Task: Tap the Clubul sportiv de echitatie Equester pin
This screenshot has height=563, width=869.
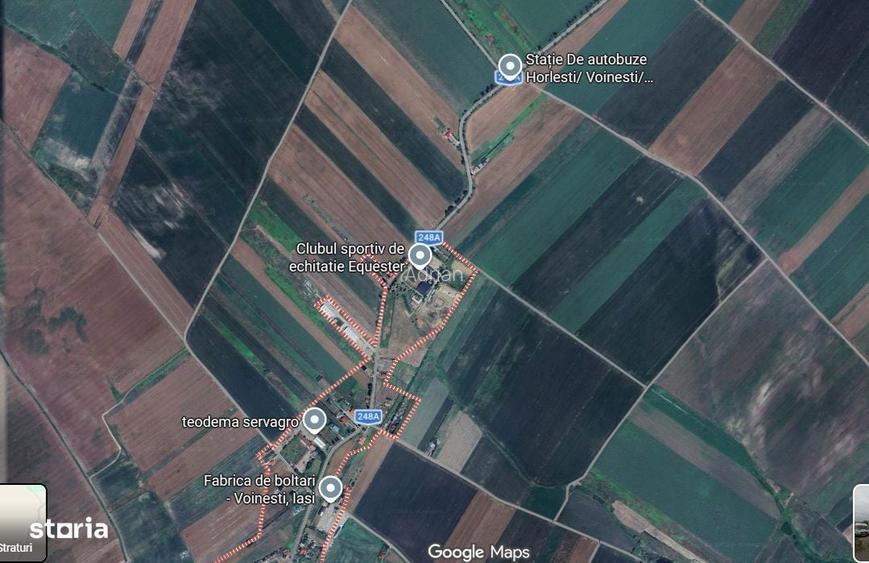Action: [x=420, y=256]
